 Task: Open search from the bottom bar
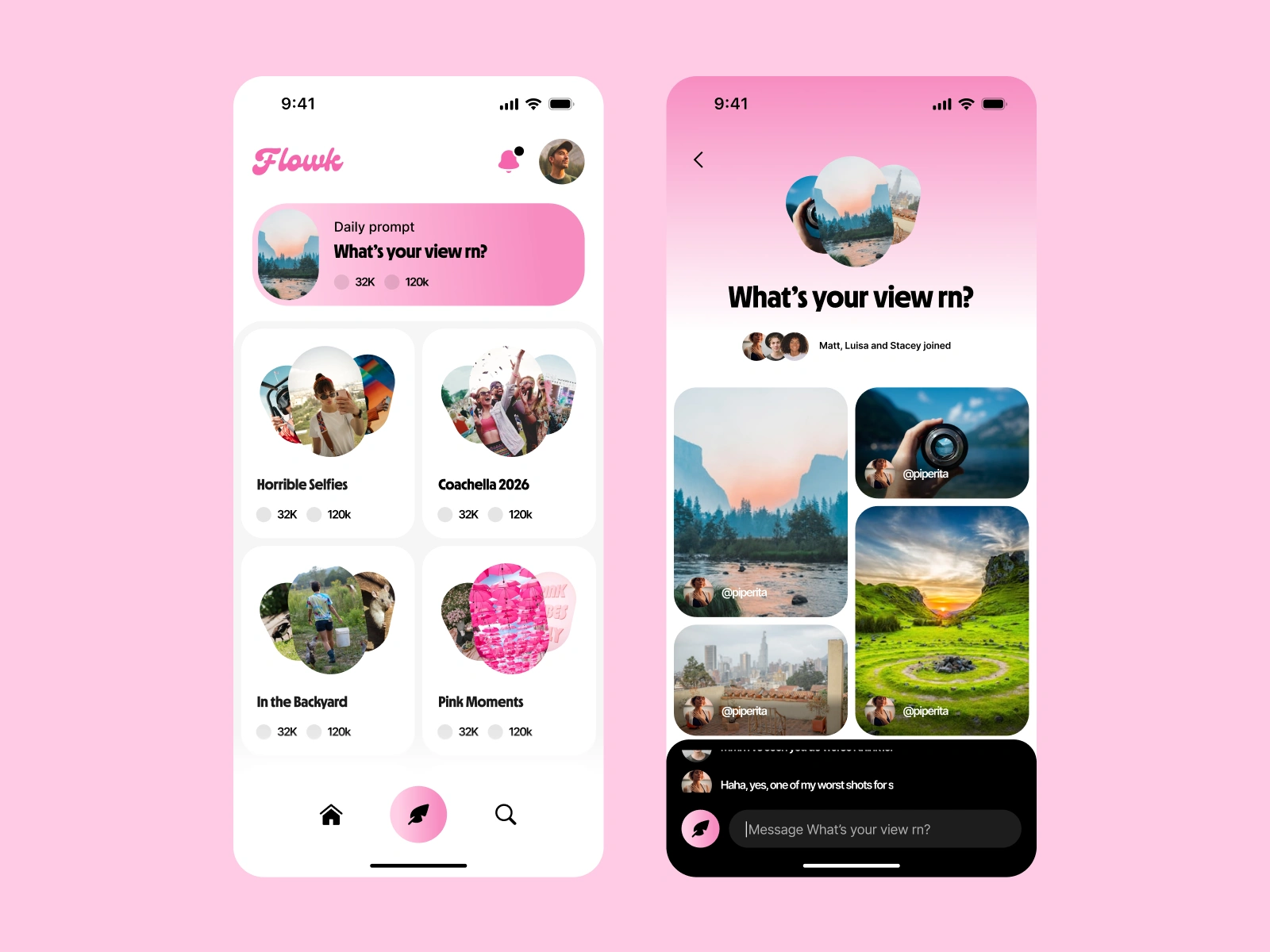pyautogui.click(x=506, y=815)
